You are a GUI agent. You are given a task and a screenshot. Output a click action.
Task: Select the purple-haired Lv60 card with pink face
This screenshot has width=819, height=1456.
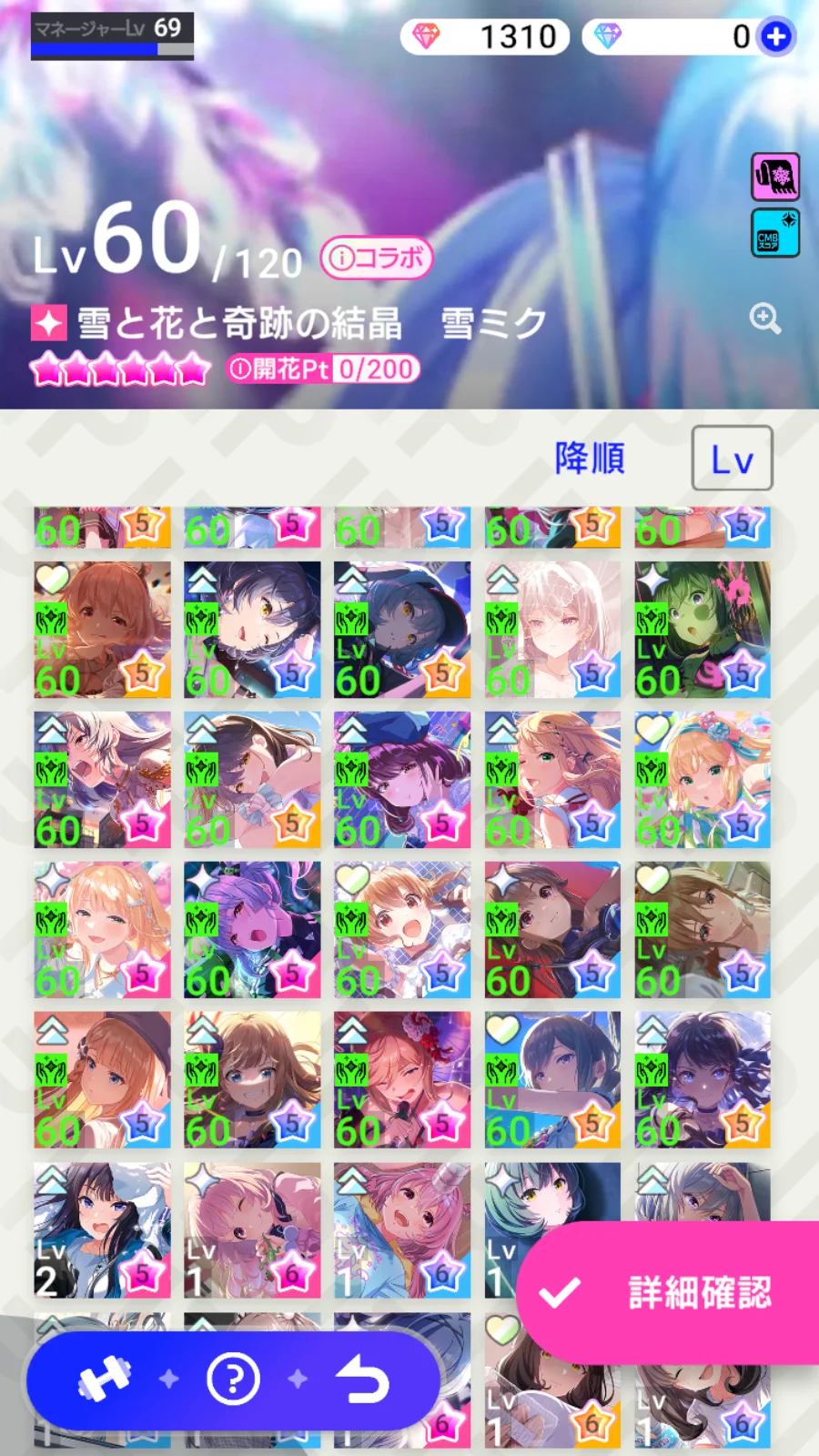tap(252, 930)
